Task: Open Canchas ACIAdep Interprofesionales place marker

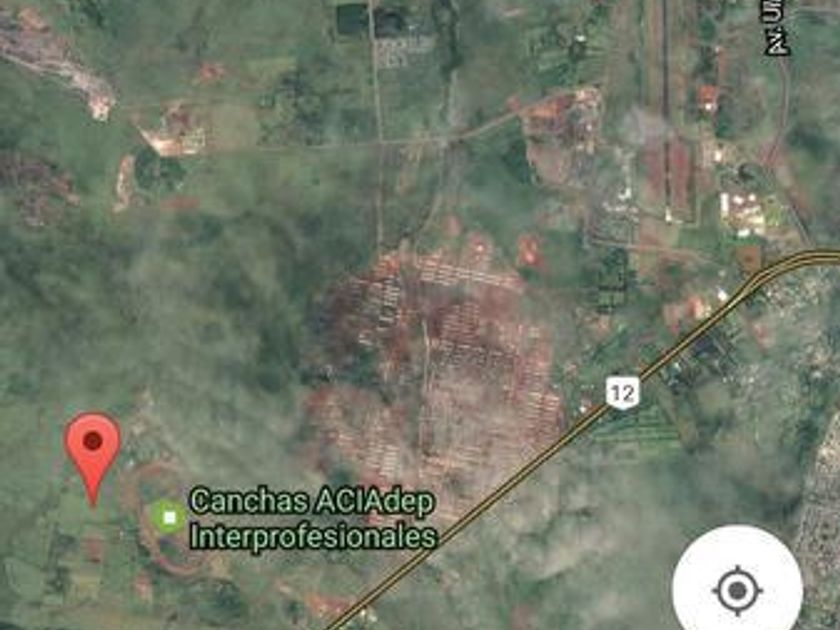Action: [169, 517]
